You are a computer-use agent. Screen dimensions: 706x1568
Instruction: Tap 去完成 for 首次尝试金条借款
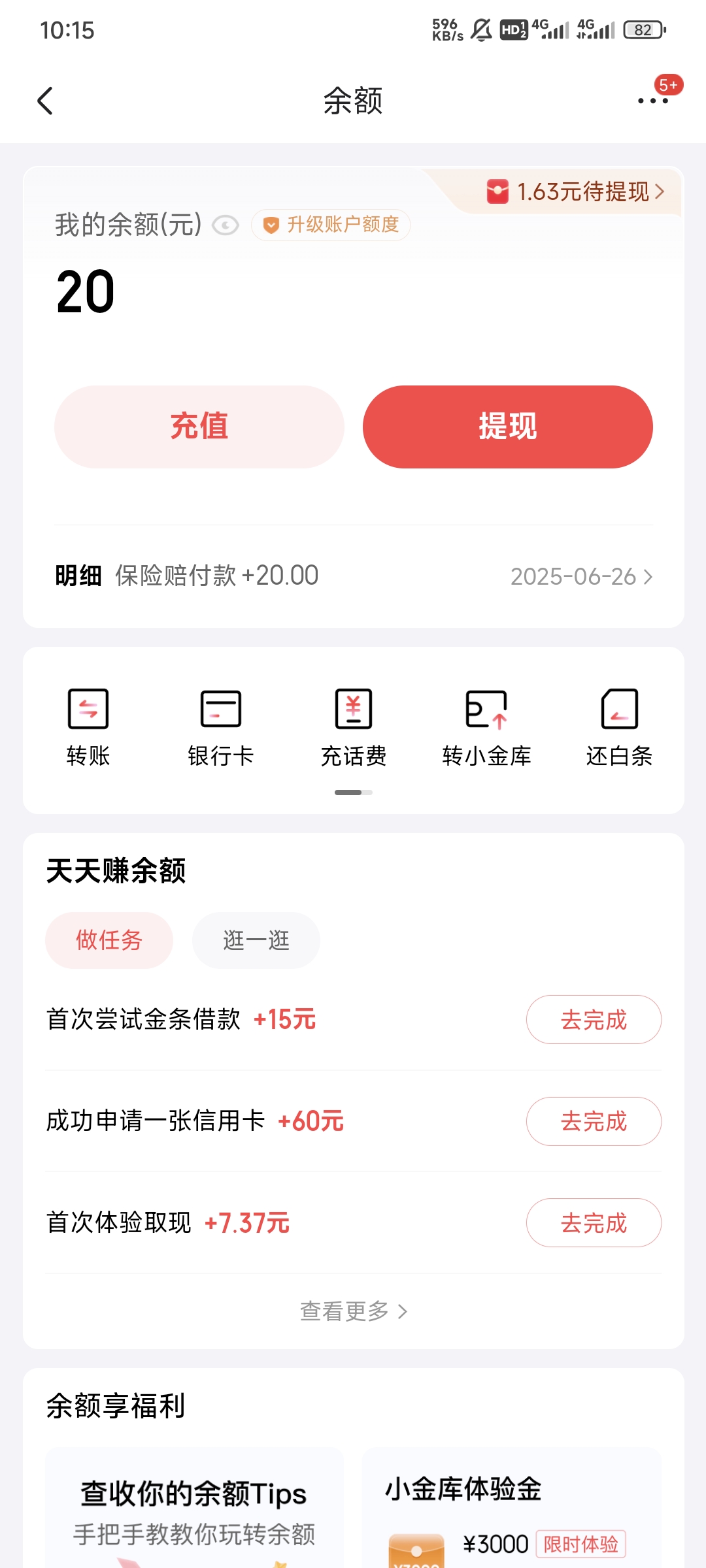(x=594, y=1019)
